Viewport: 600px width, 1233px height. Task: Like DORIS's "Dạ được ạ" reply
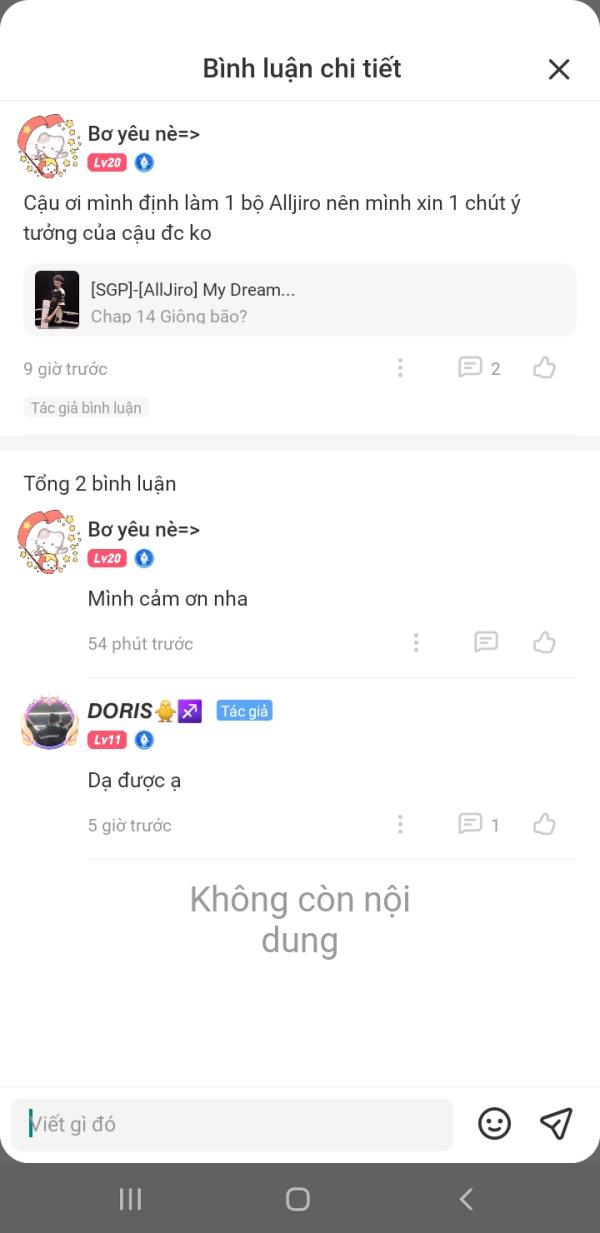coord(544,824)
